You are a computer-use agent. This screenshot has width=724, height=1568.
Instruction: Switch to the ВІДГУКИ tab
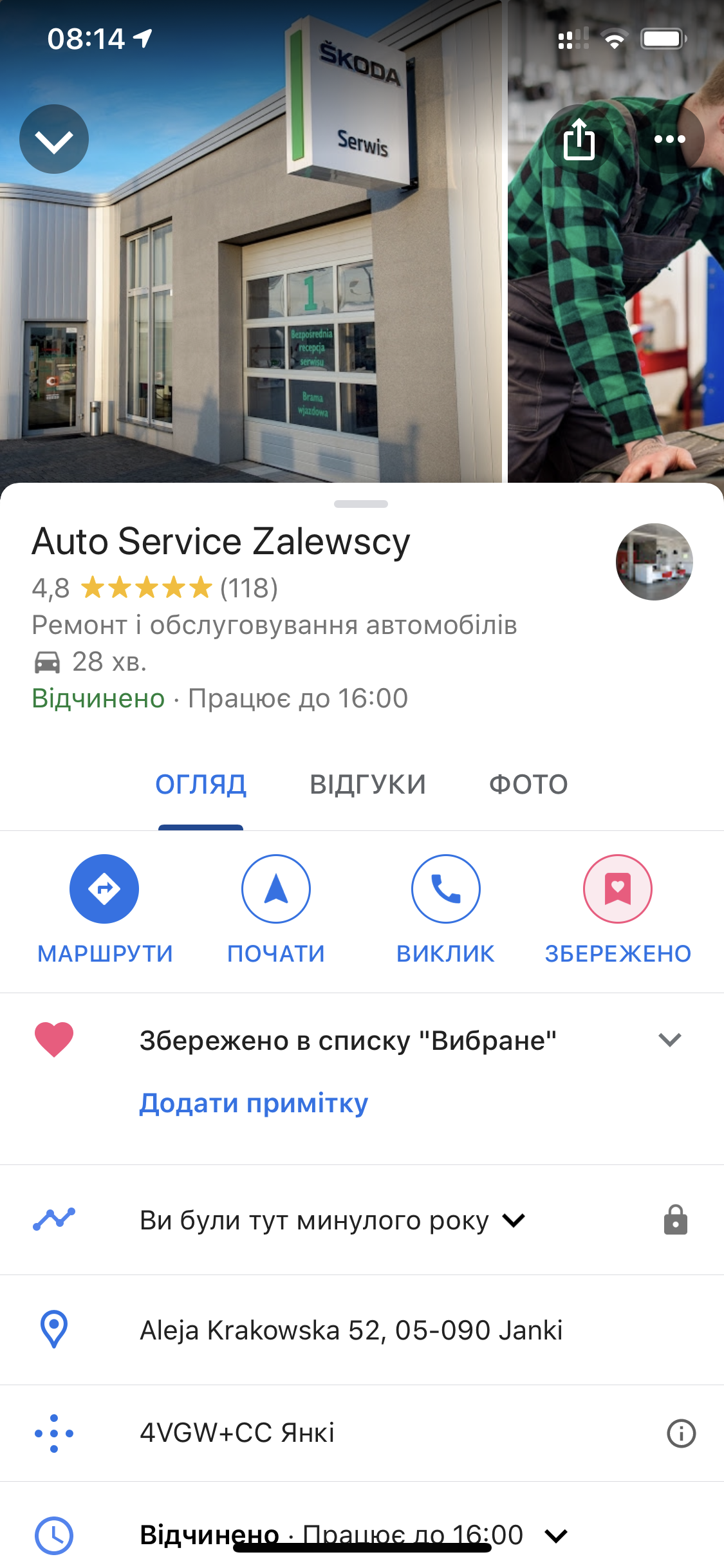point(367,785)
